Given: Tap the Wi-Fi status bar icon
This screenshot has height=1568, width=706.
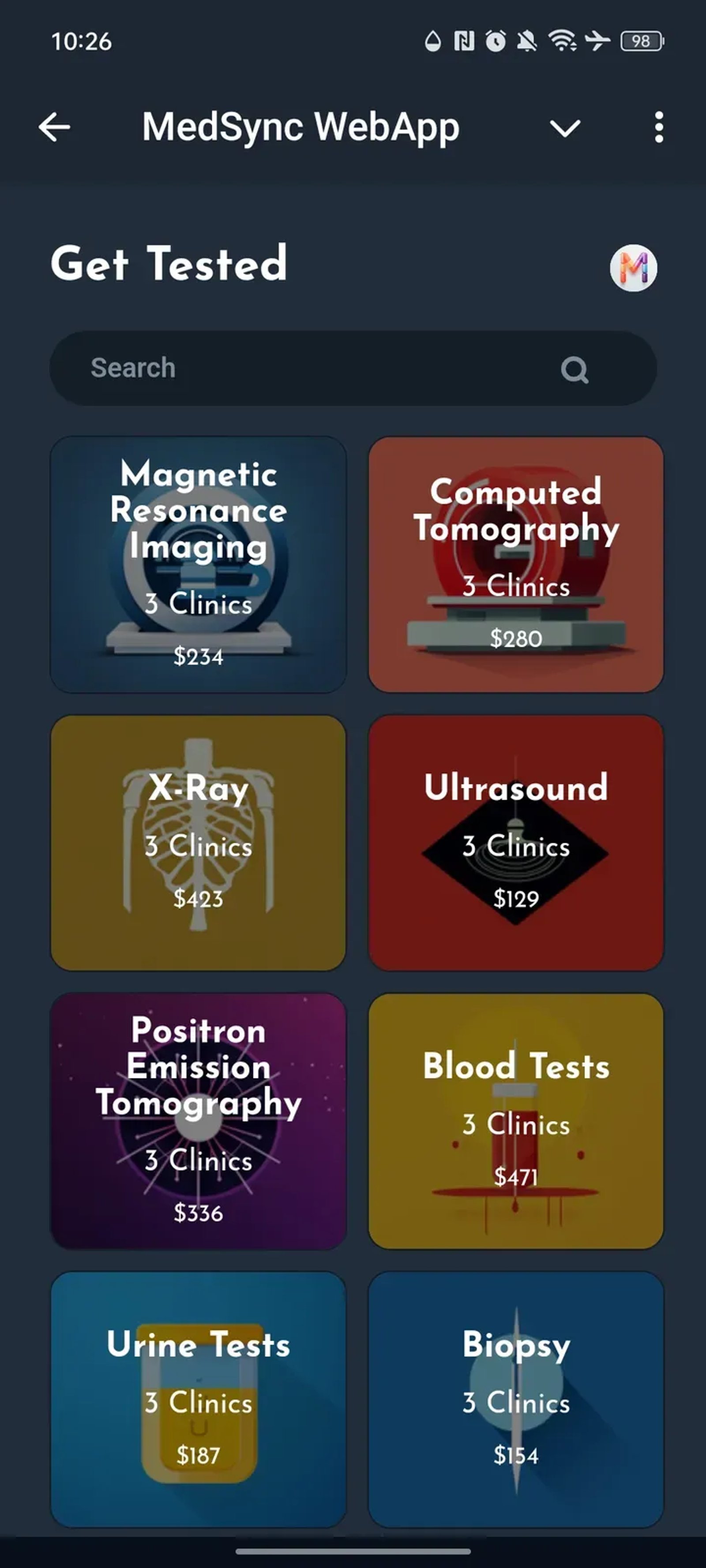Looking at the screenshot, I should 562,40.
